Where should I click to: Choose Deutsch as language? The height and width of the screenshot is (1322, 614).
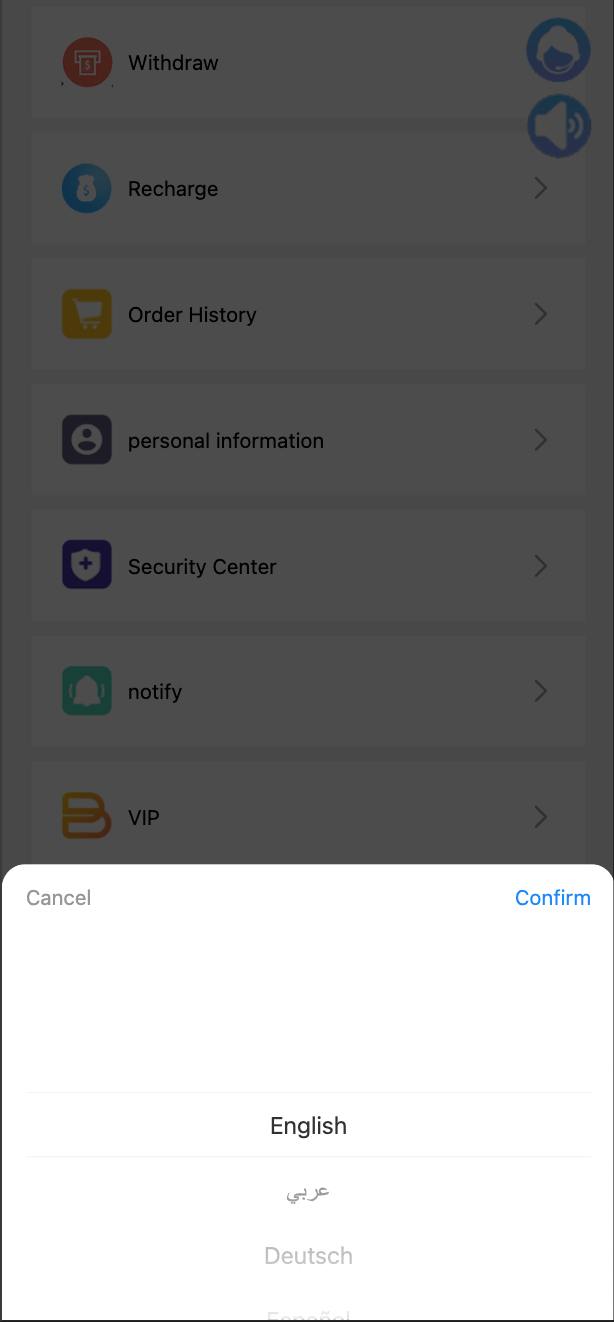[308, 1256]
